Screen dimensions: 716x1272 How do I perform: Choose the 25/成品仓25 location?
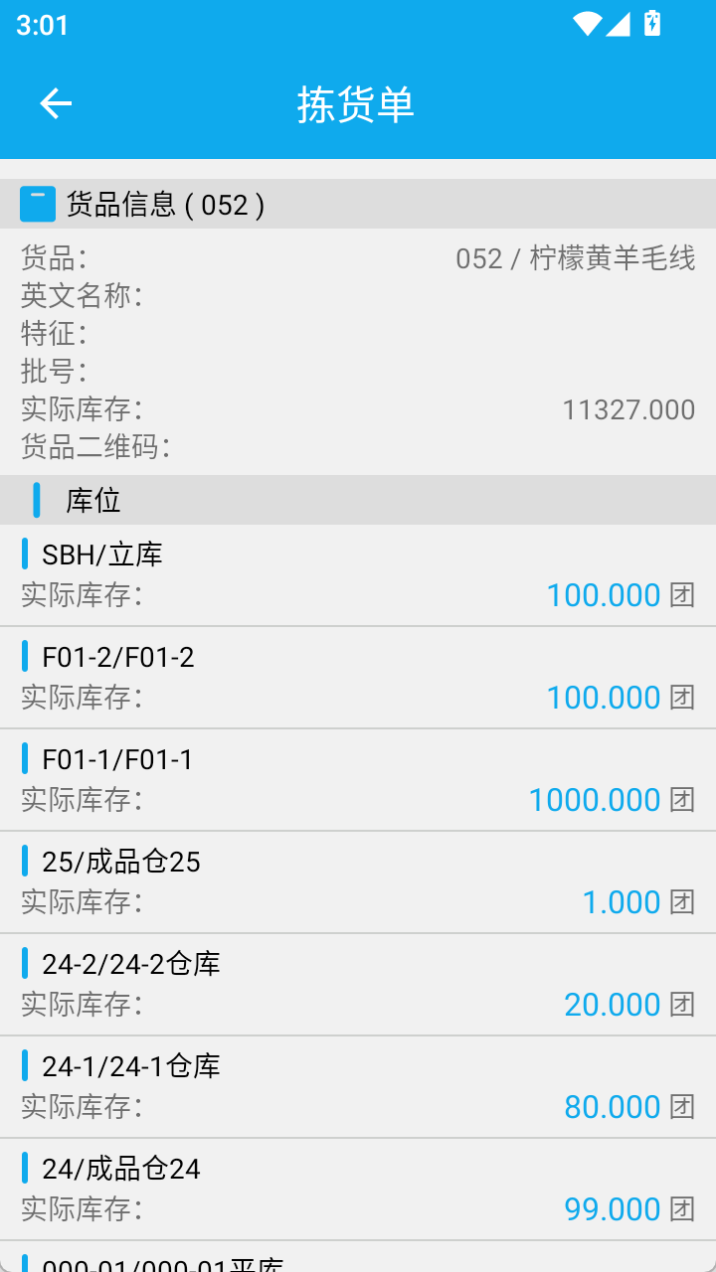(358, 883)
